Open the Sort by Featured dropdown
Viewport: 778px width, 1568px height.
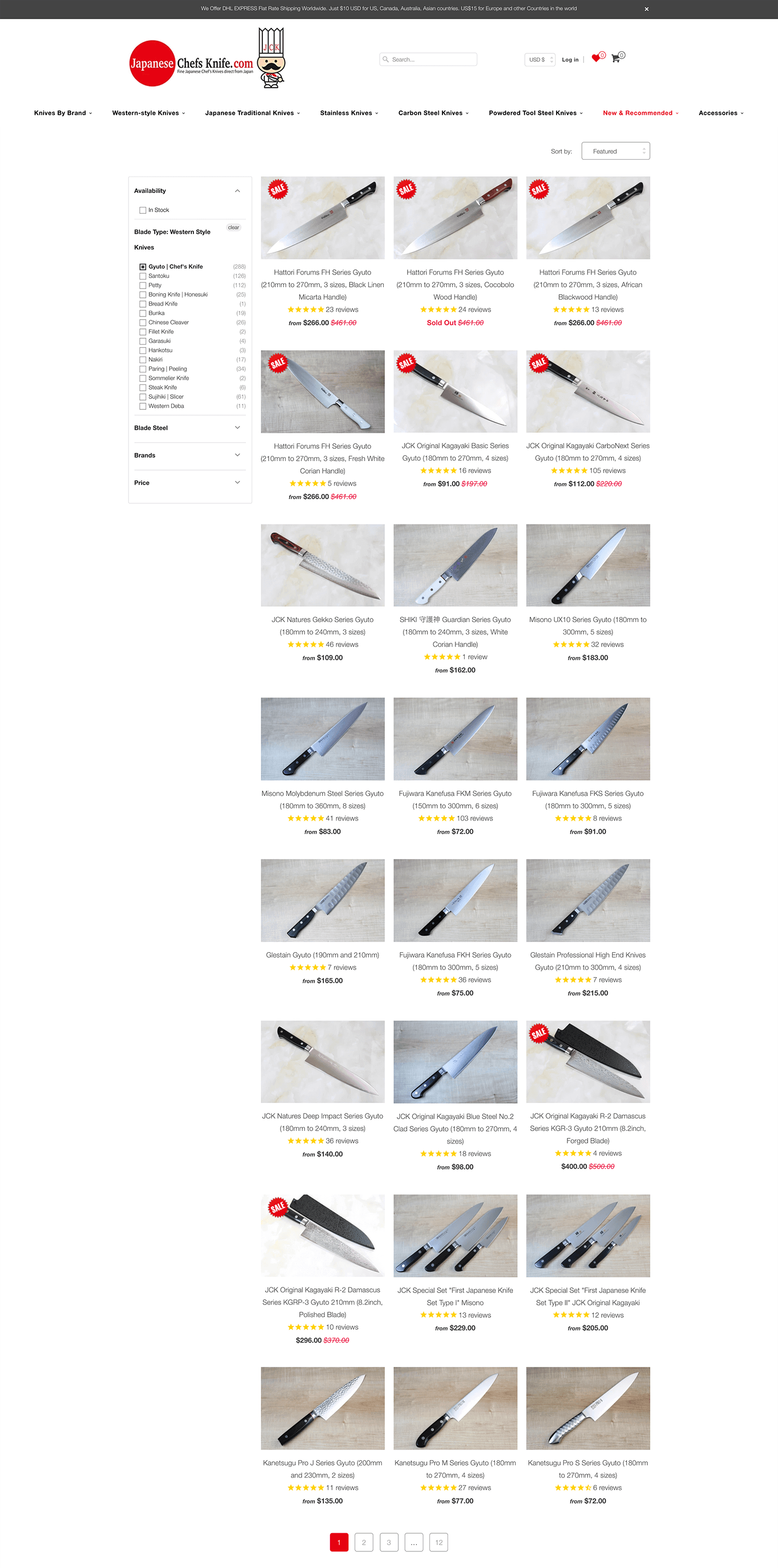(x=615, y=151)
